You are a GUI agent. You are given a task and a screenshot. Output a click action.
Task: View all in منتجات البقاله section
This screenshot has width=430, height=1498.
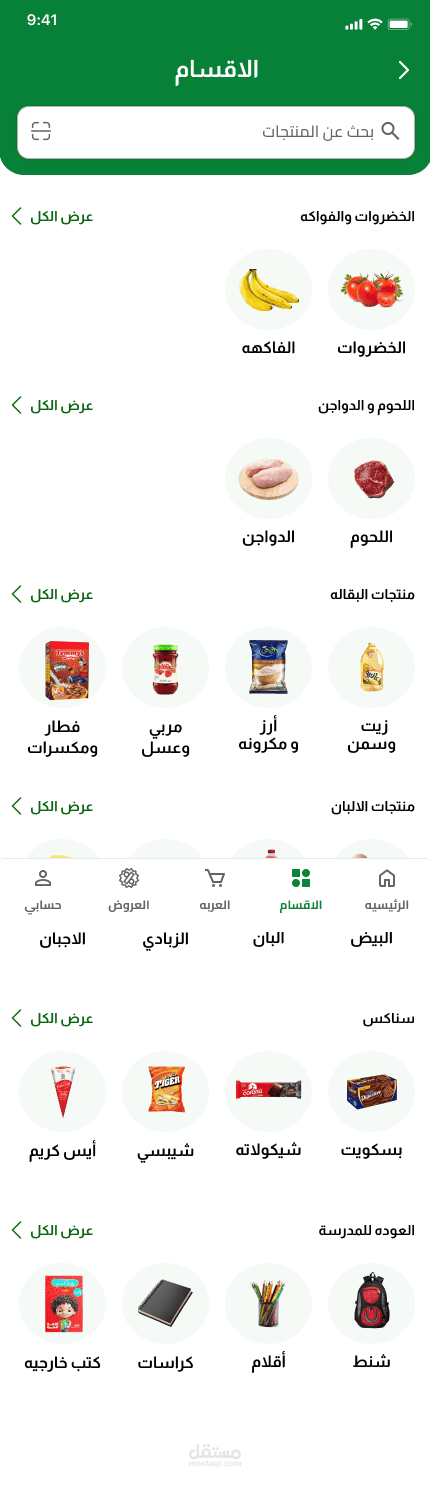tap(52, 594)
